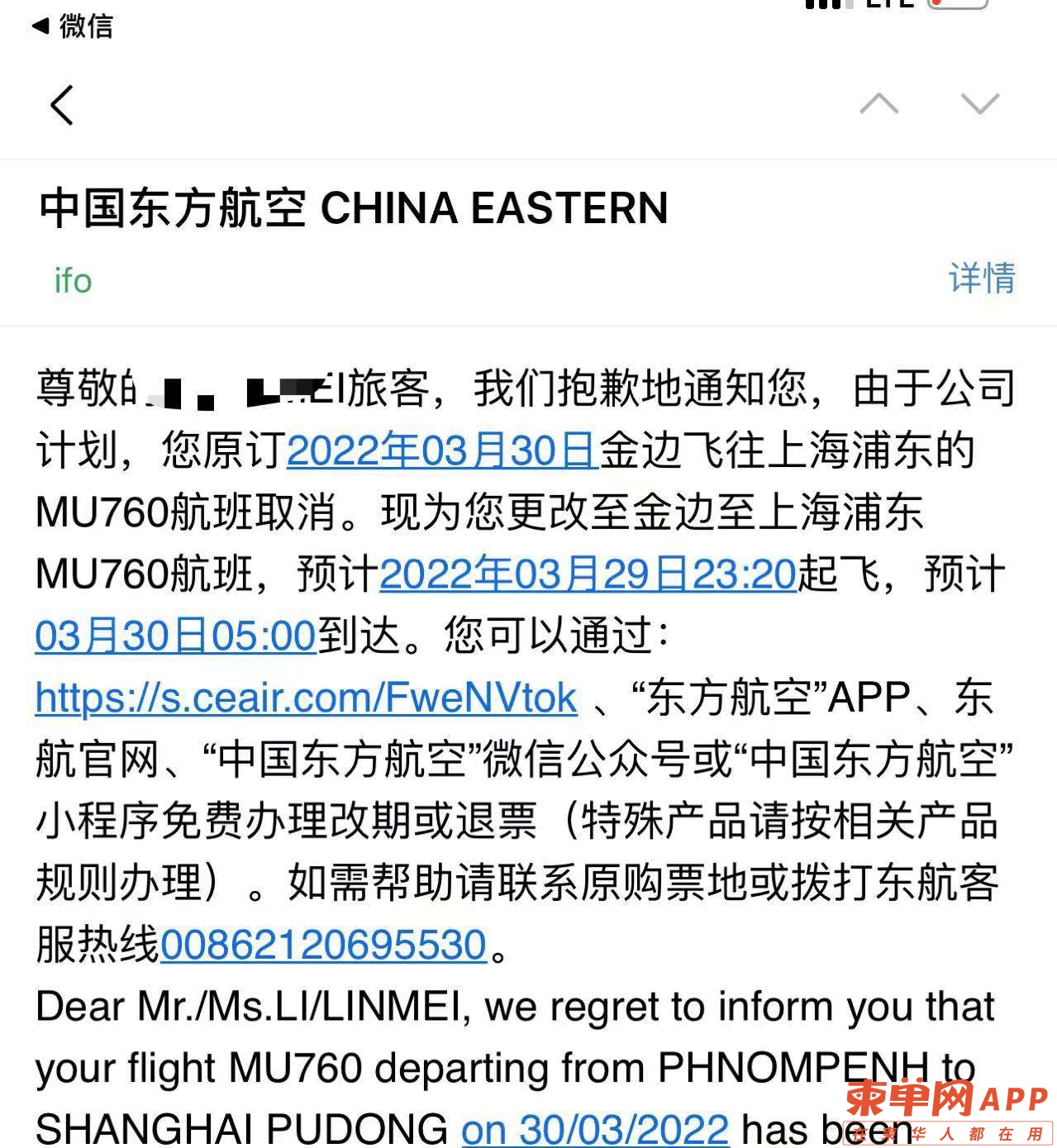This screenshot has height=1148, width=1057.
Task: Open the ceair.com rebooking link
Action: click(306, 698)
